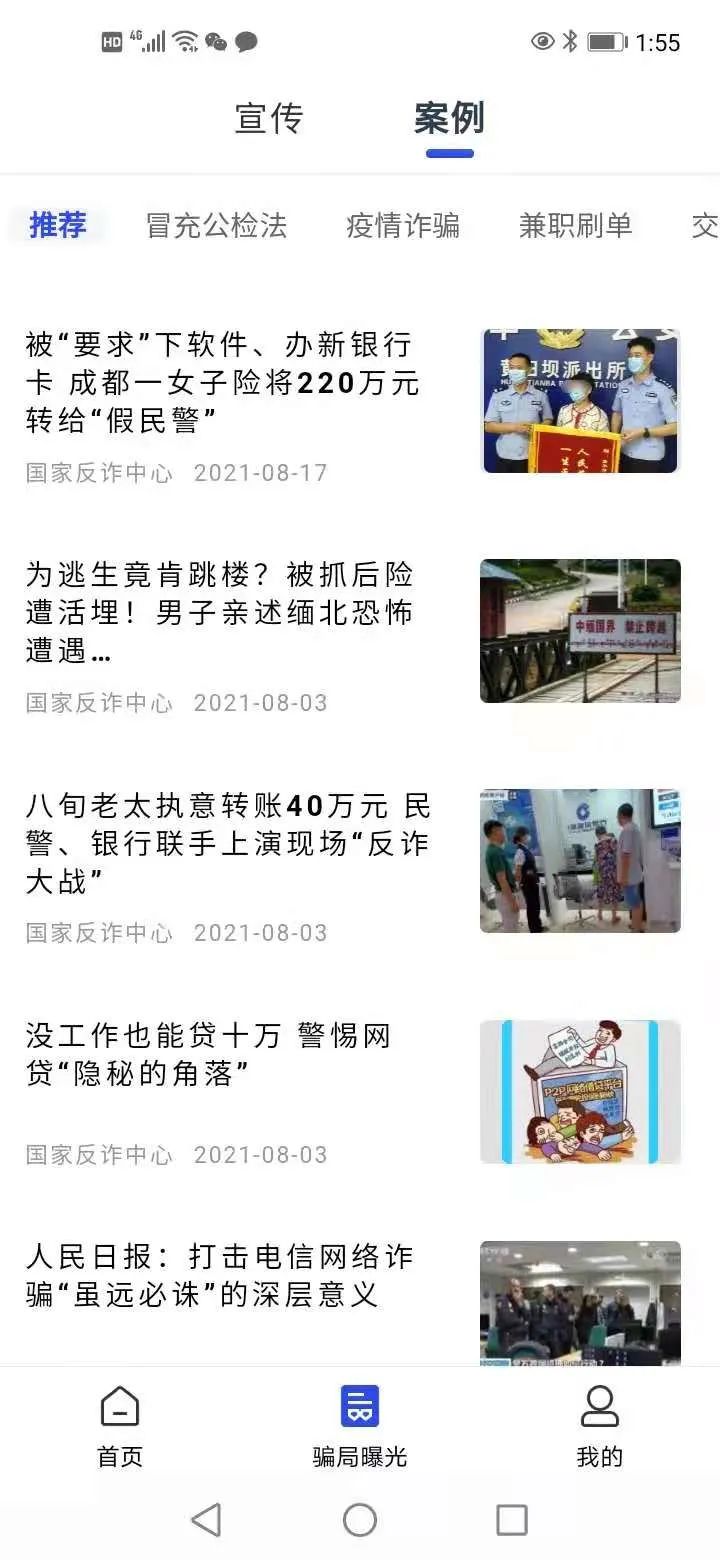This screenshot has width=720, height=1560.
Task: Open the 冒充公检法 category
Action: 216,225
